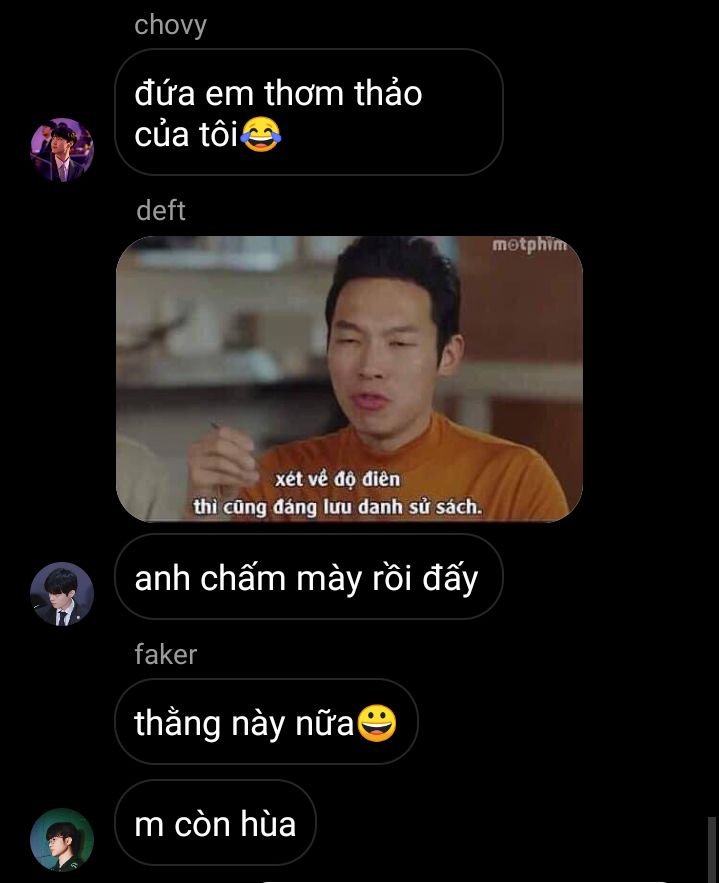Open chovy's profile picture
This screenshot has width=719, height=883.
point(62,150)
